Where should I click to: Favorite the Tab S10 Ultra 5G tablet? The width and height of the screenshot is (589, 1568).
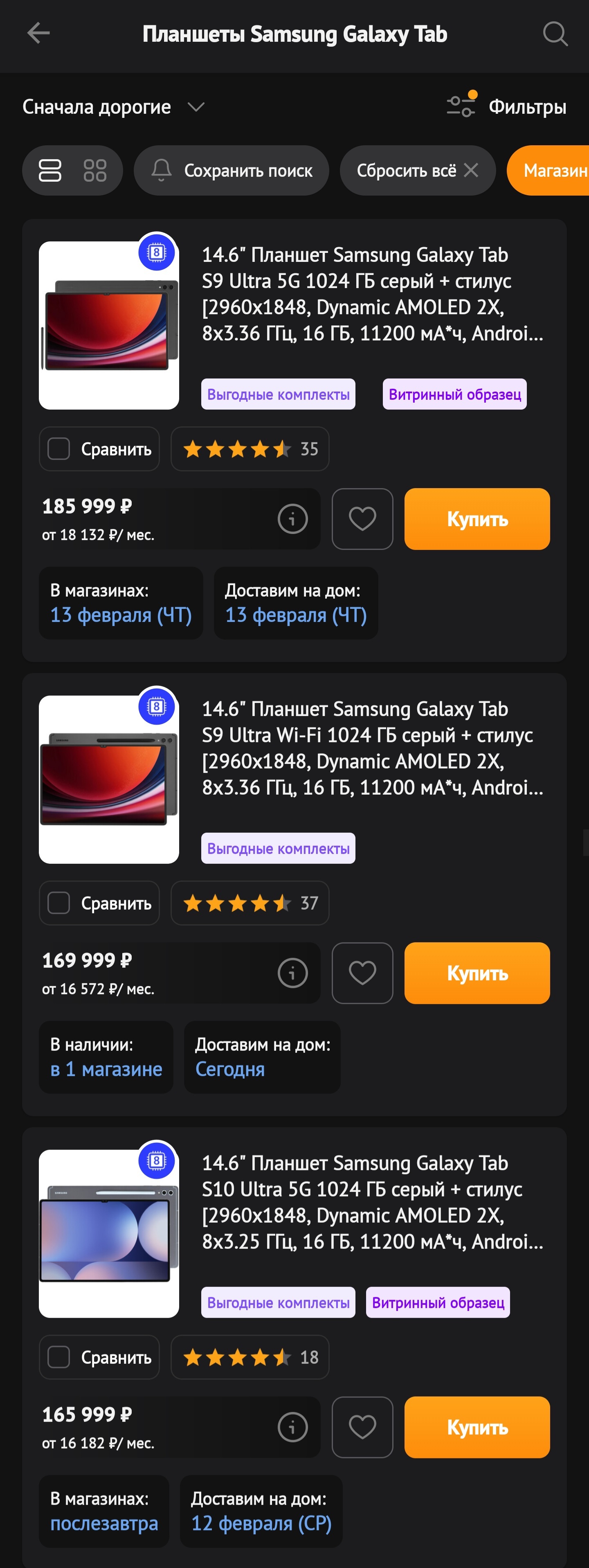coord(362,1427)
